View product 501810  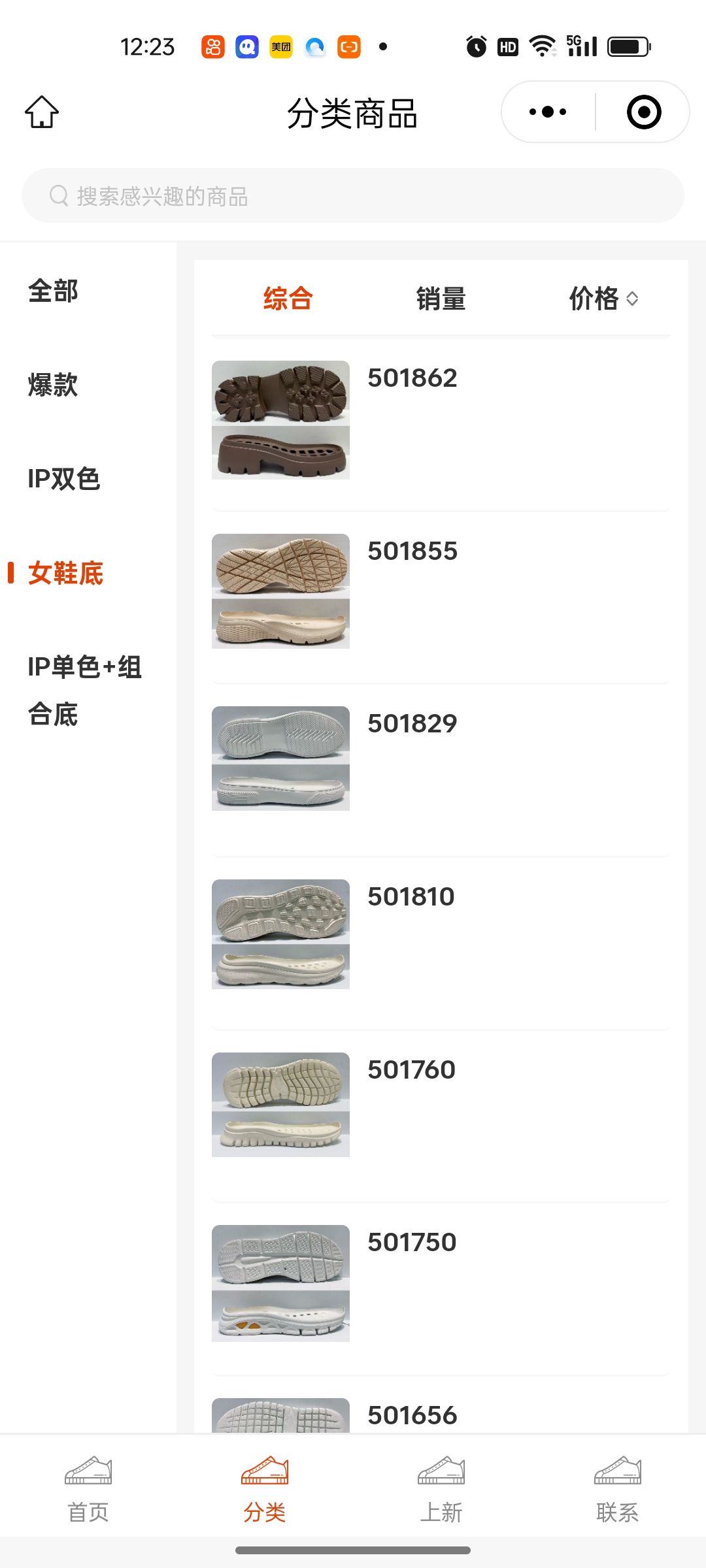pos(411,897)
